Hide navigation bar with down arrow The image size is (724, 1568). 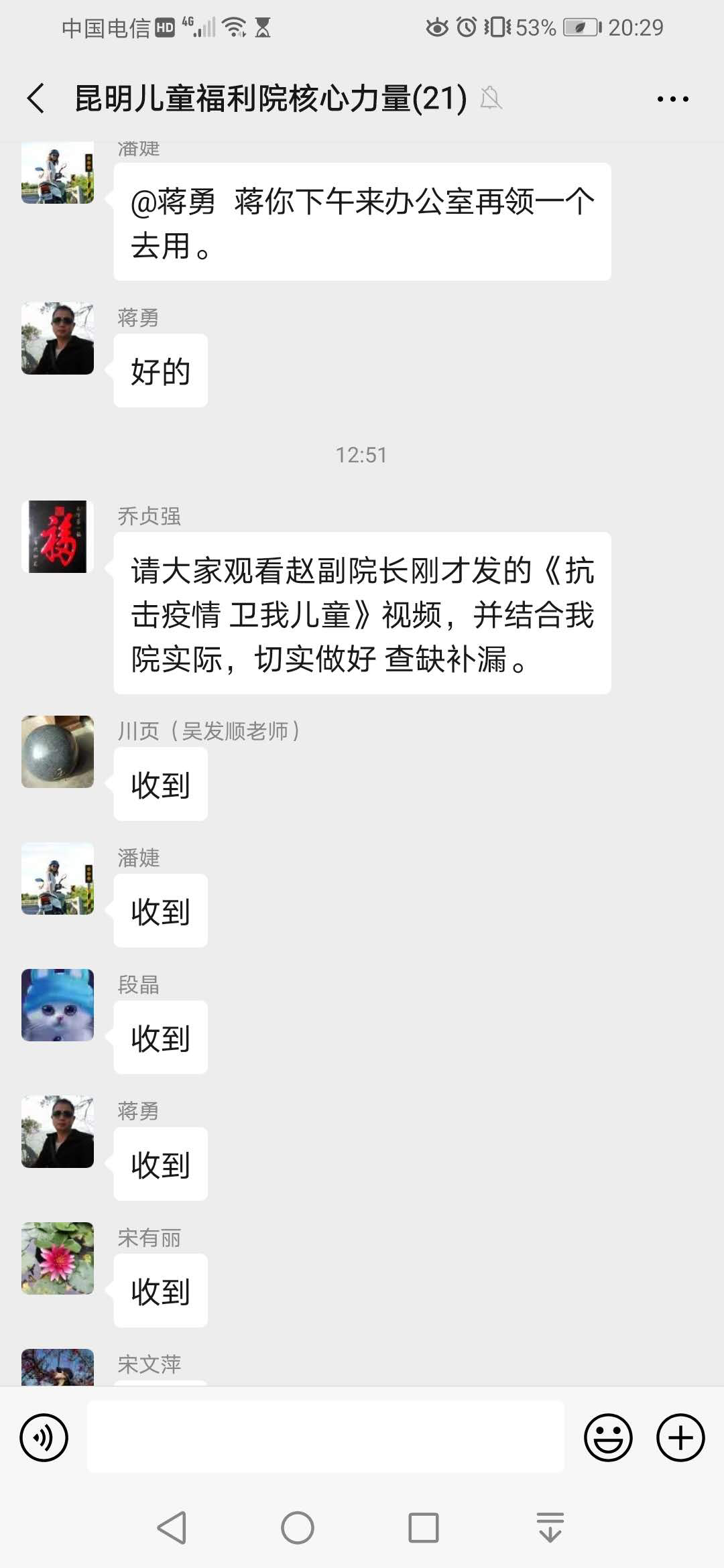550,1528
